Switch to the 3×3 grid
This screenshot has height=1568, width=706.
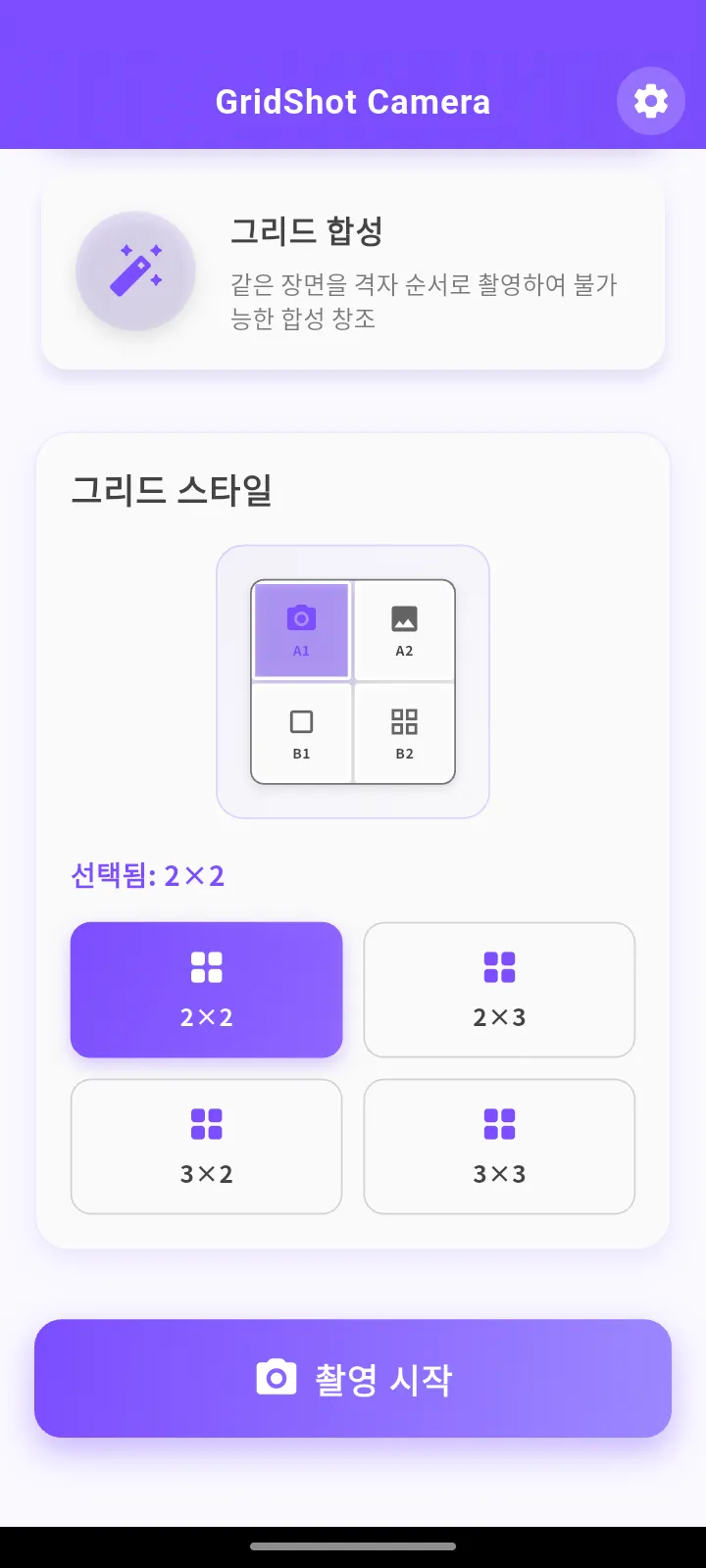pos(499,1147)
